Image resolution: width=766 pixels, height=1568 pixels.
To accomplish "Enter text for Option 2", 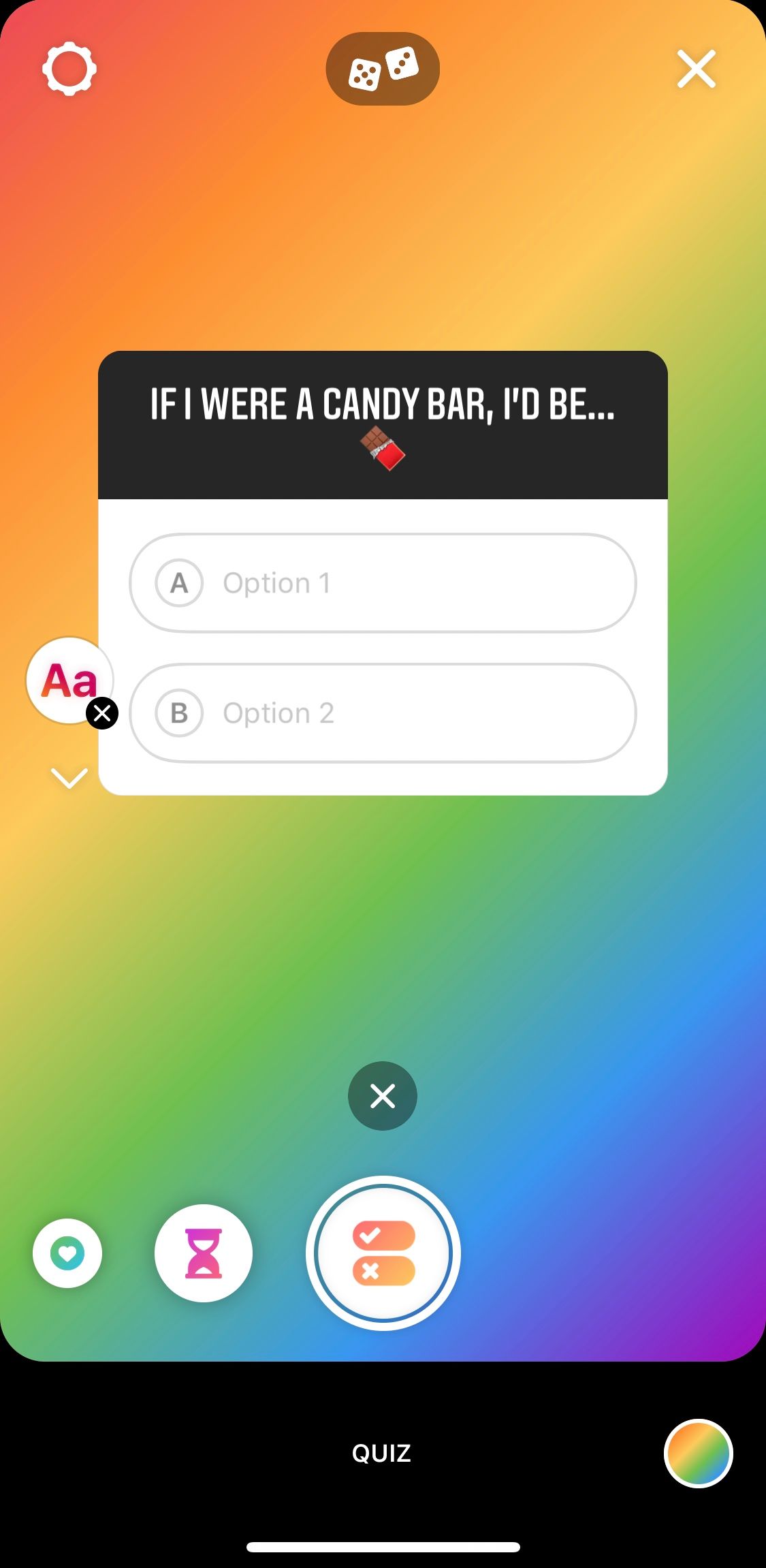I will pos(383,713).
